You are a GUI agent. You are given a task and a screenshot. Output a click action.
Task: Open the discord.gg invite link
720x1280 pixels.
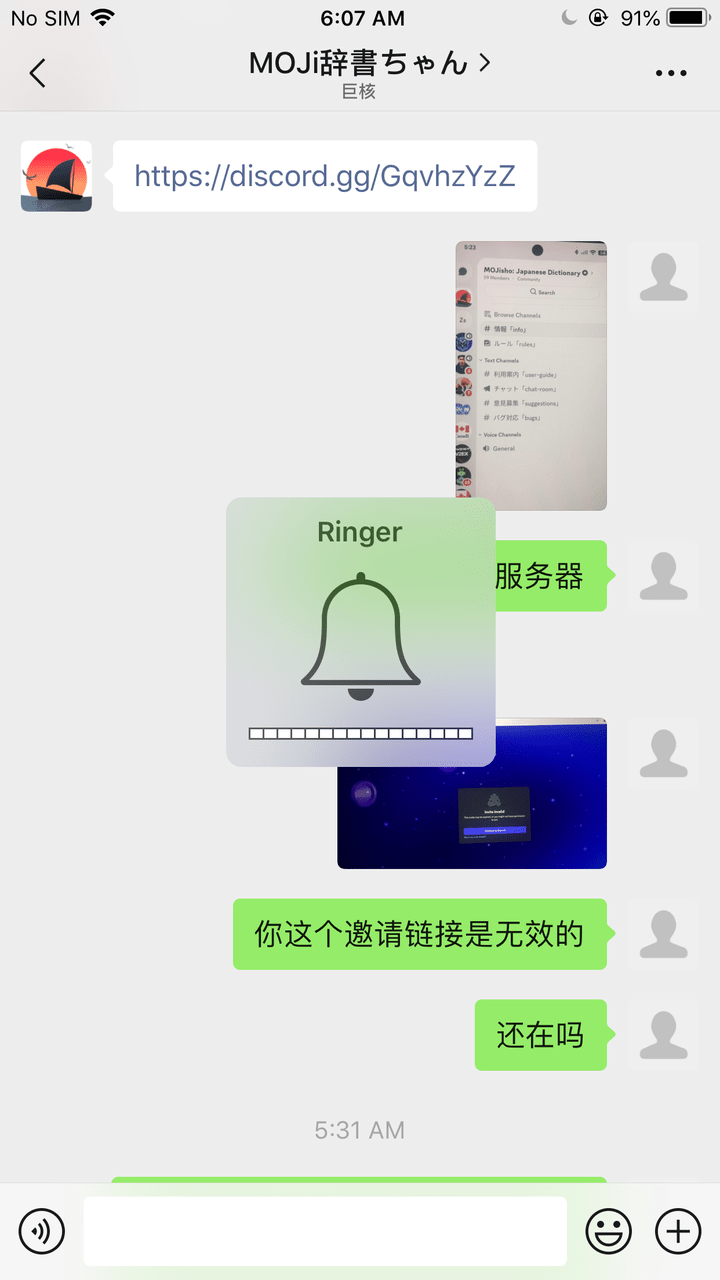click(x=325, y=176)
